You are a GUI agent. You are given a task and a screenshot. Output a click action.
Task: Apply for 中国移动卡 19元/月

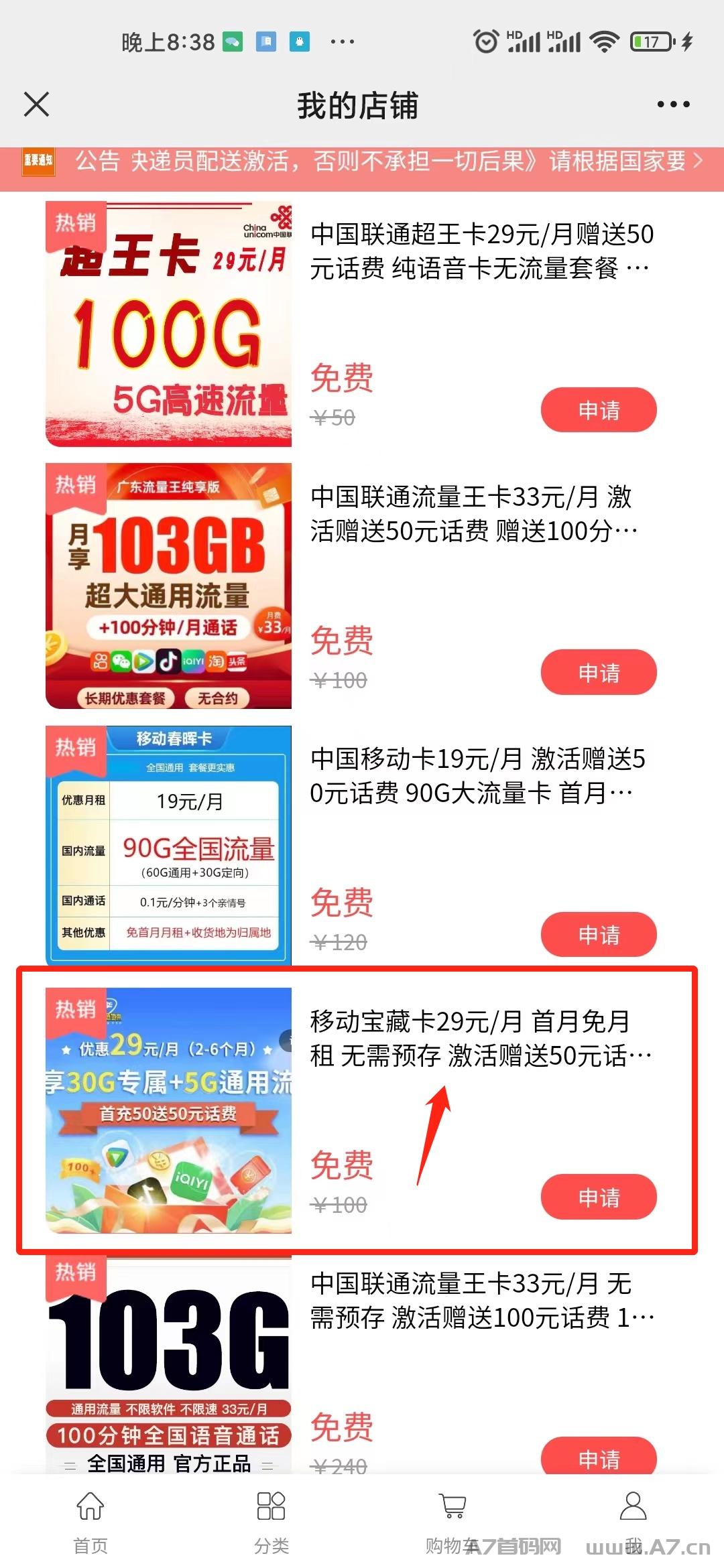coord(599,935)
